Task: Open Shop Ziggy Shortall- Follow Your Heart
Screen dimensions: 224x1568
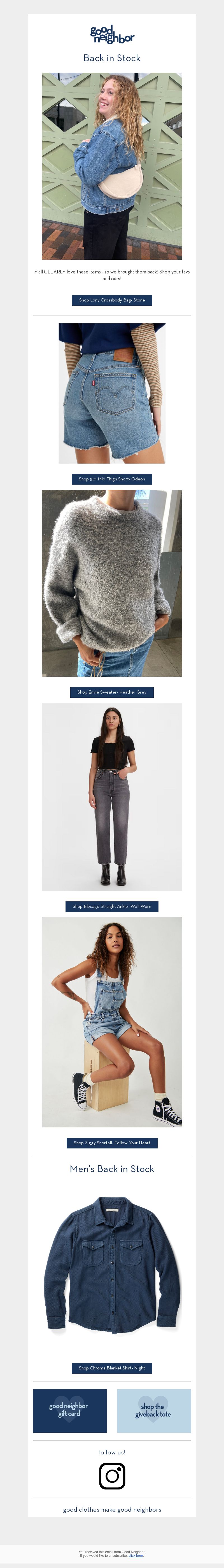Action: [x=112, y=1143]
